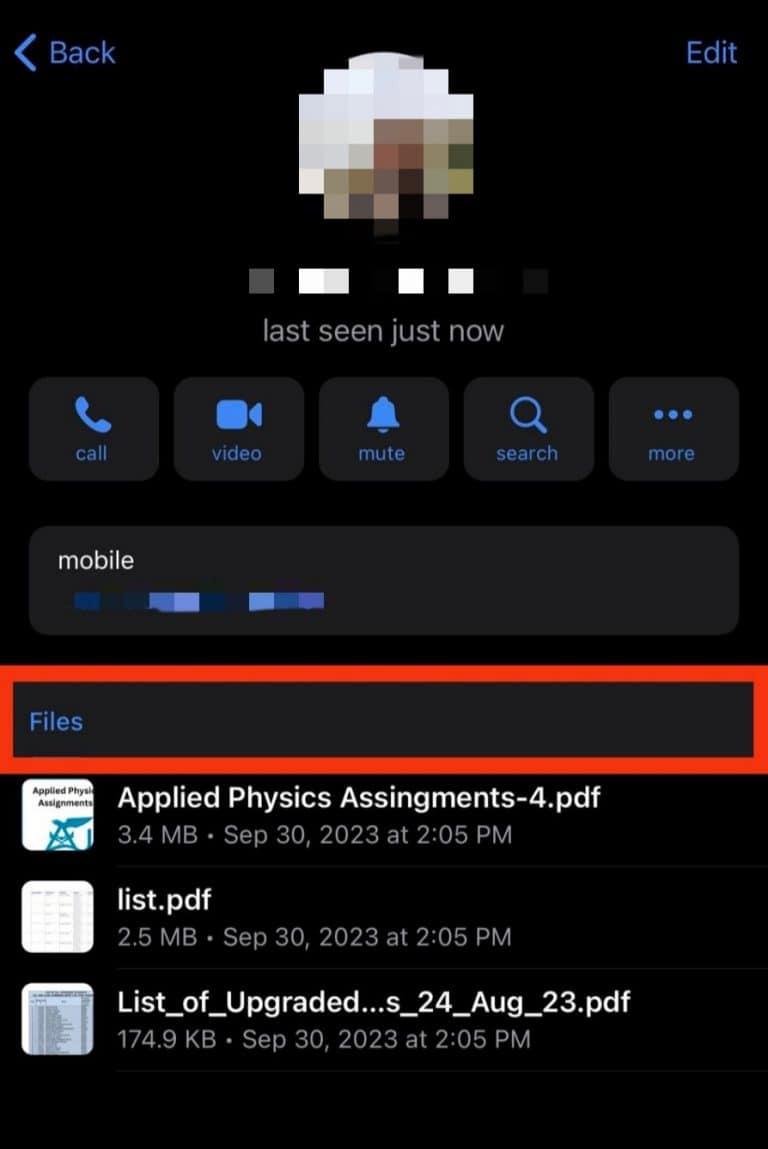Image resolution: width=768 pixels, height=1149 pixels.
Task: Start a video call
Action: 238,428
